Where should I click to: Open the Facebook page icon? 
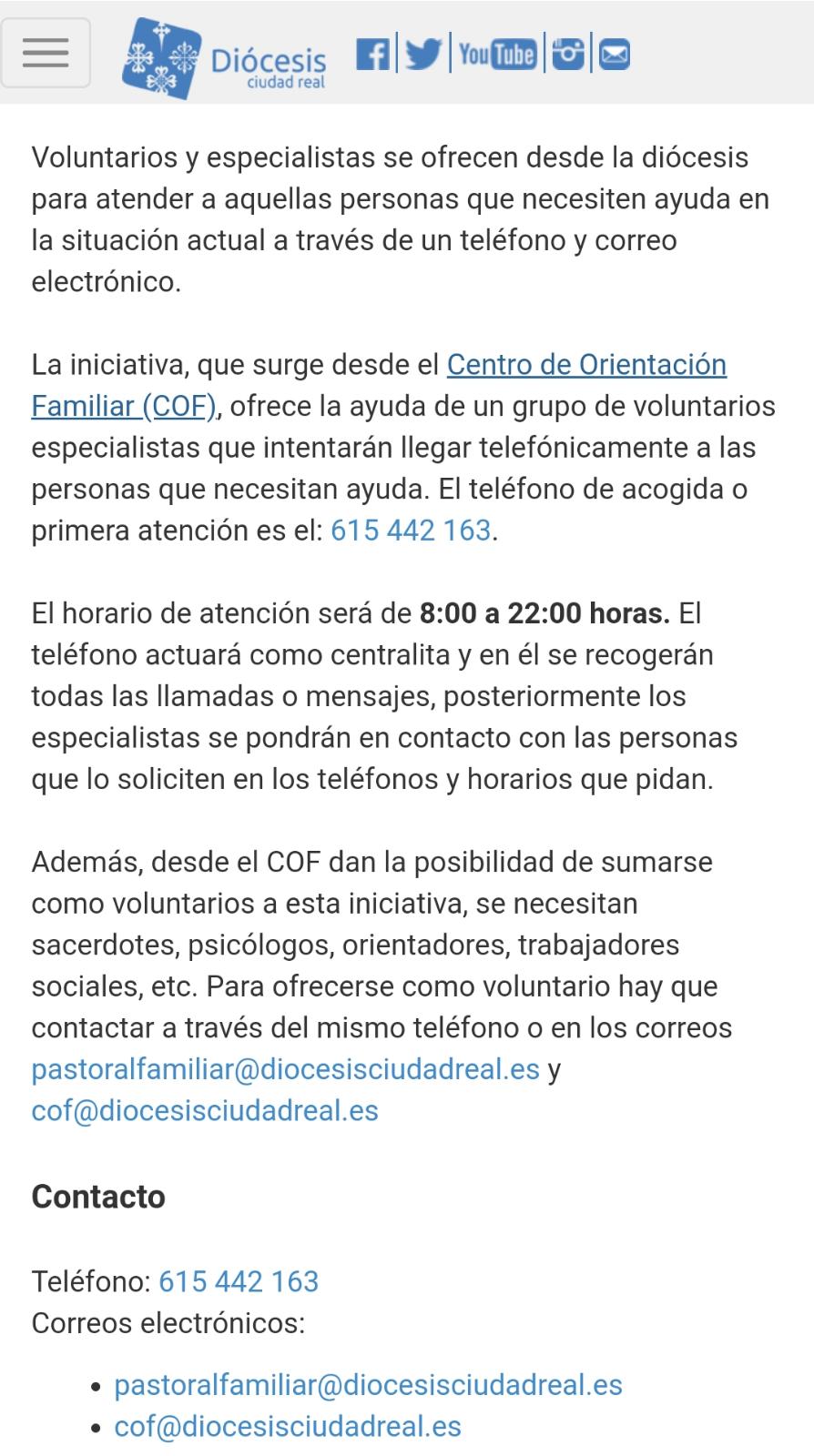pos(372,54)
